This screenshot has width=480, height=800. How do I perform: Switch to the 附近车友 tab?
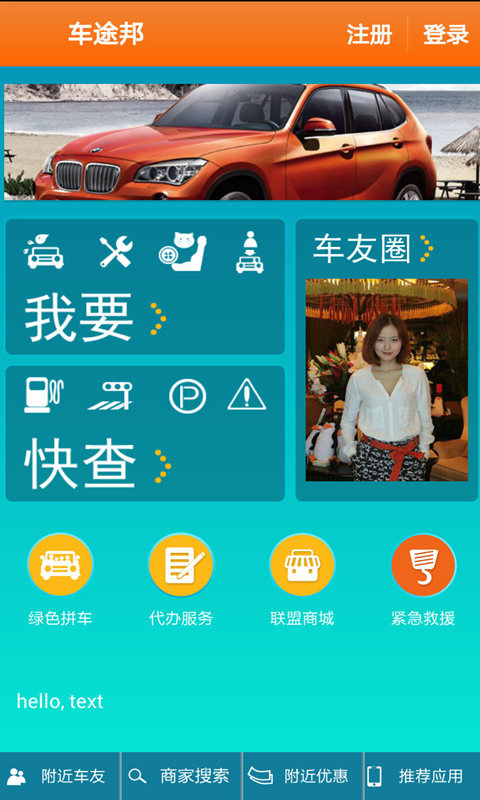60,776
